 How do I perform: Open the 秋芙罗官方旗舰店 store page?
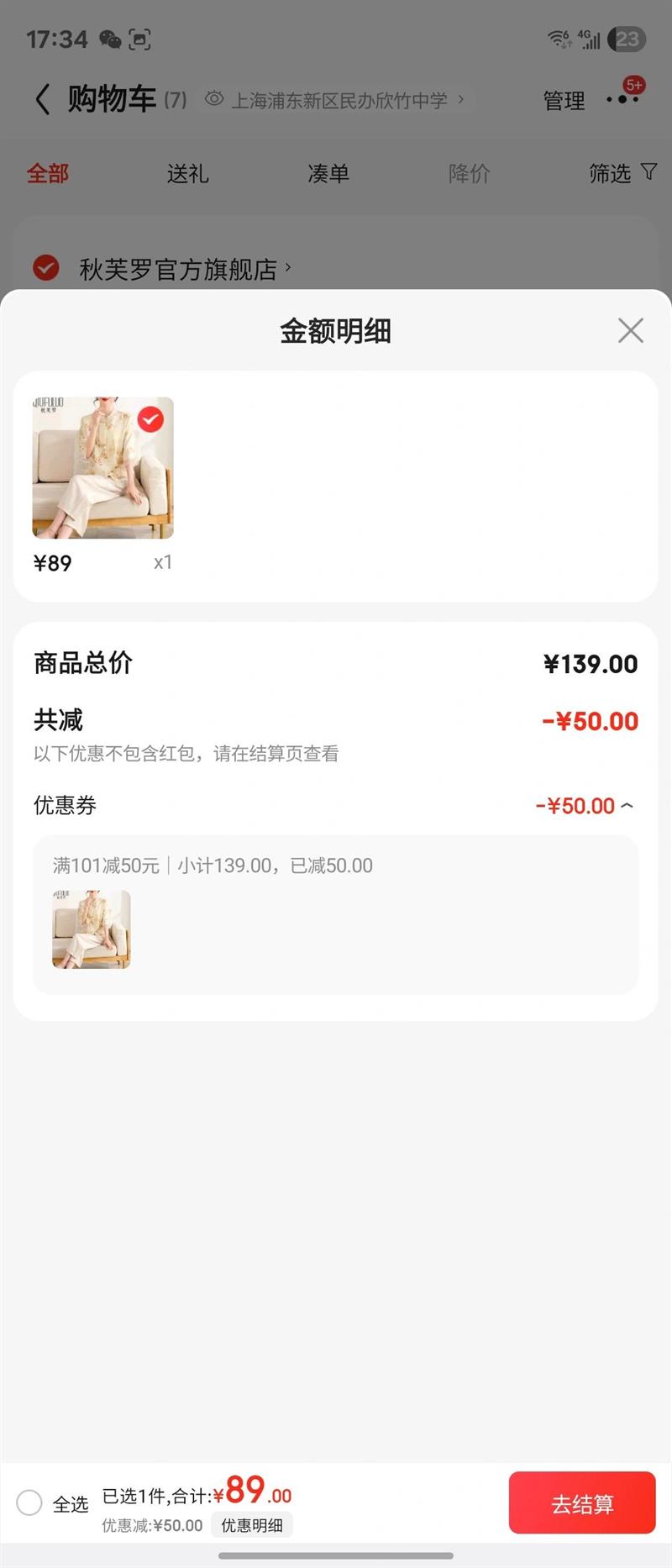[x=178, y=270]
